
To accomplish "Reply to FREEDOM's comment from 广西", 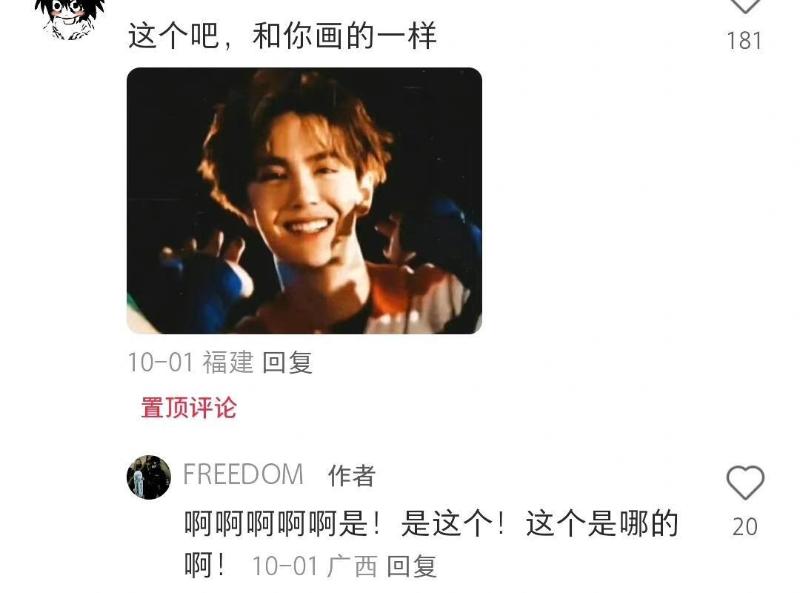I will pos(412,566).
